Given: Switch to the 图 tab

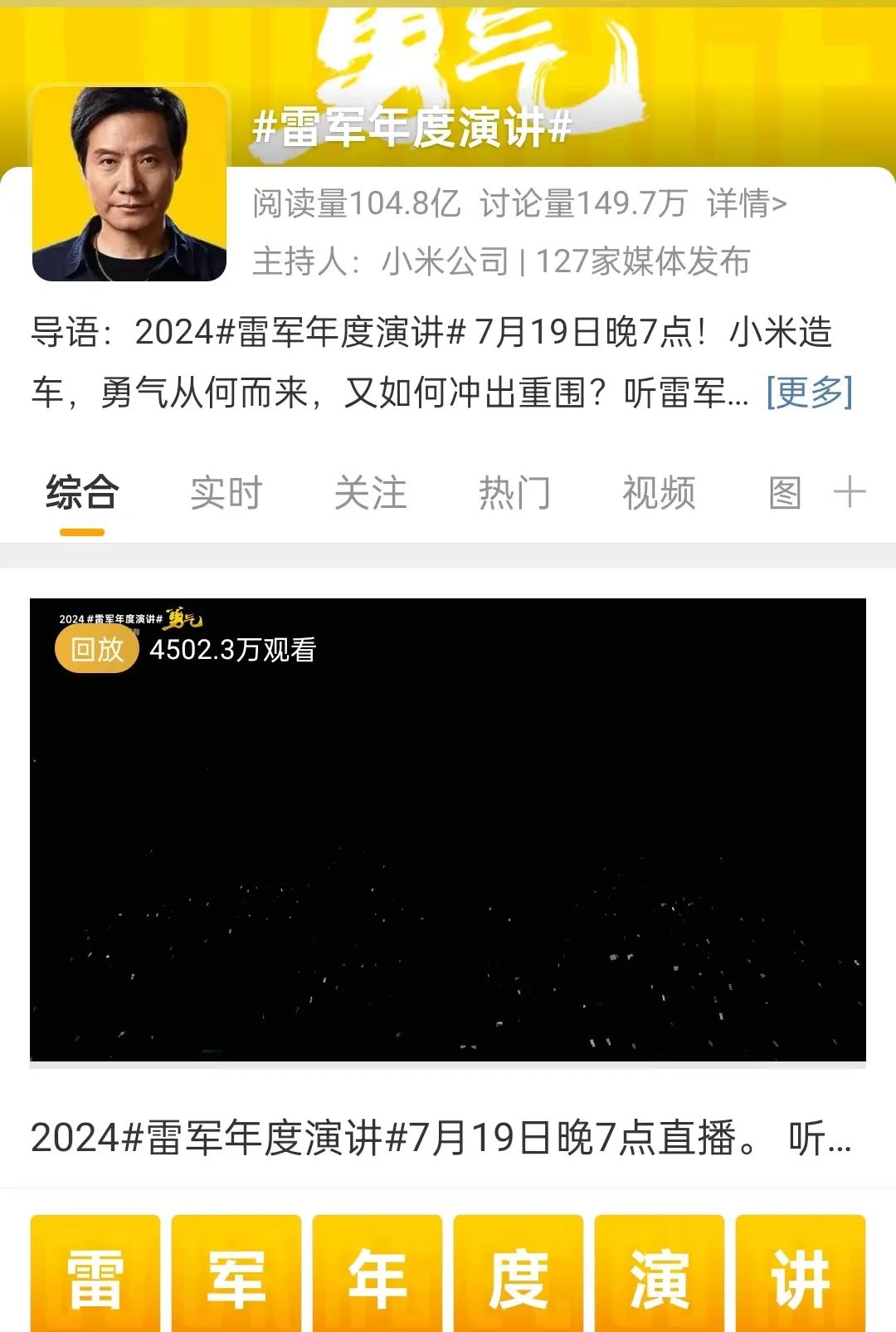Looking at the screenshot, I should coord(785,493).
